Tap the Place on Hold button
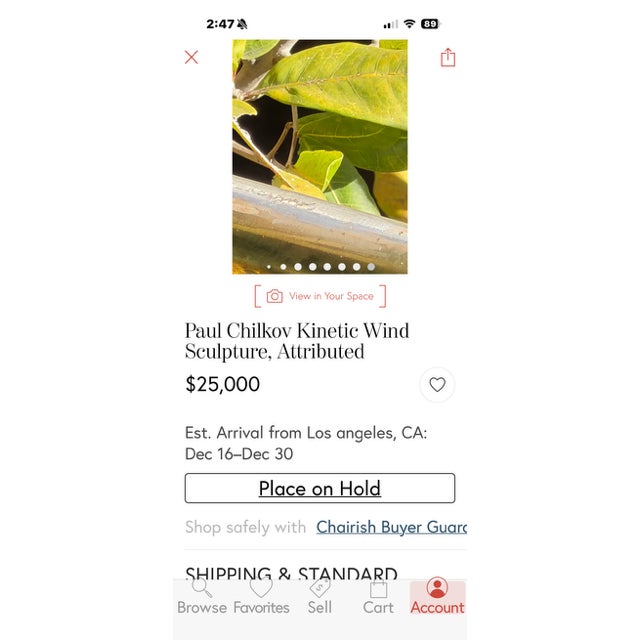The image size is (640, 640). 320,488
